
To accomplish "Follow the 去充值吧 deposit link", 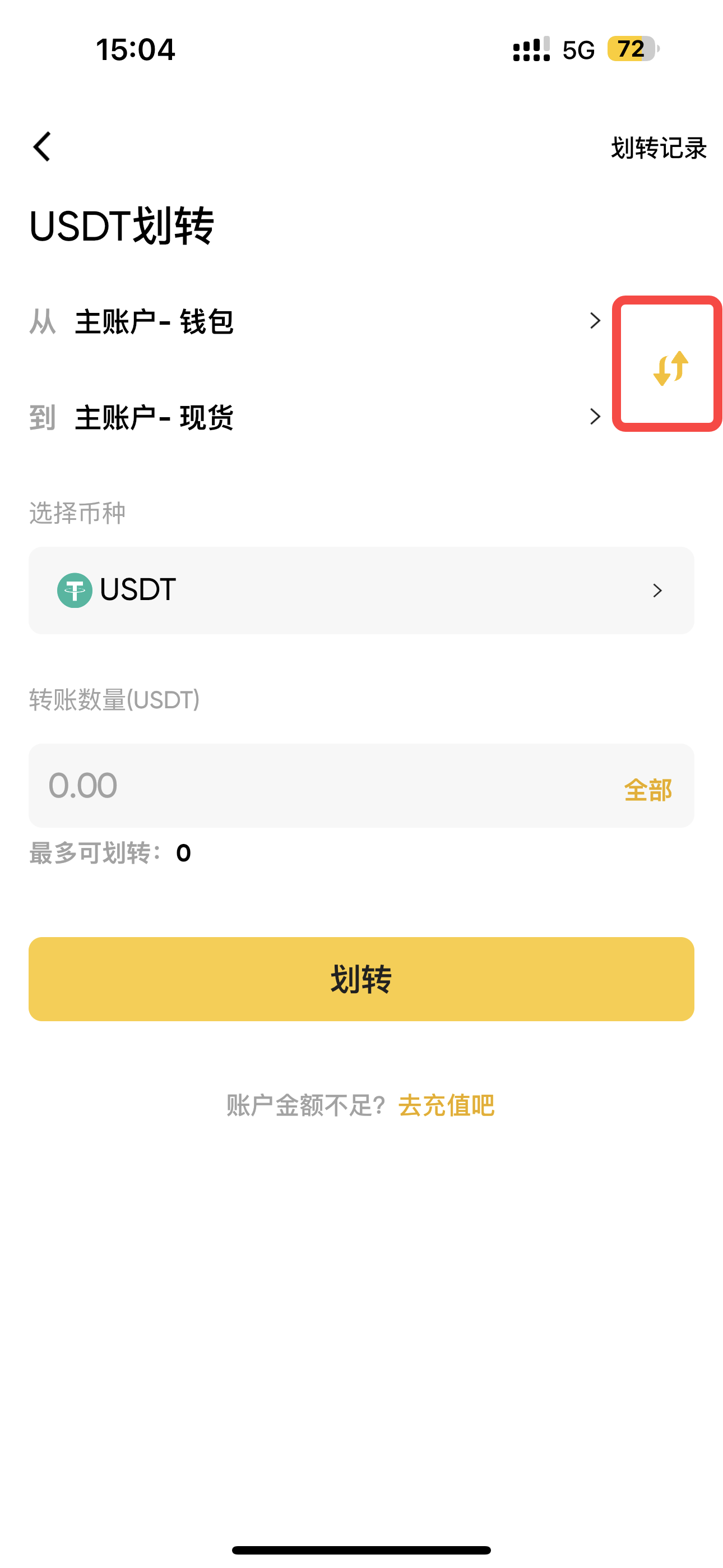I will coord(446,1105).
